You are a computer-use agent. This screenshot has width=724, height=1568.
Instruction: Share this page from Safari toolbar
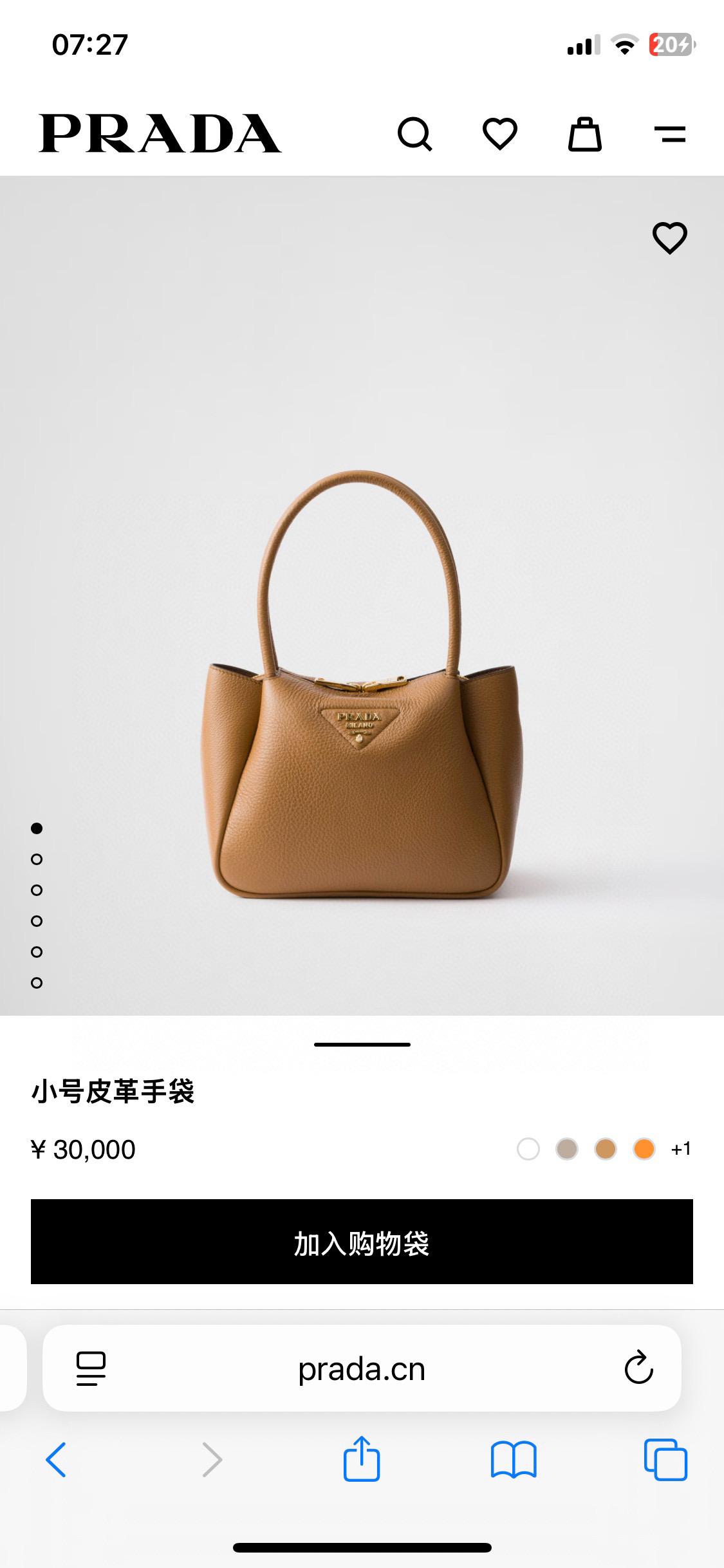[362, 1459]
